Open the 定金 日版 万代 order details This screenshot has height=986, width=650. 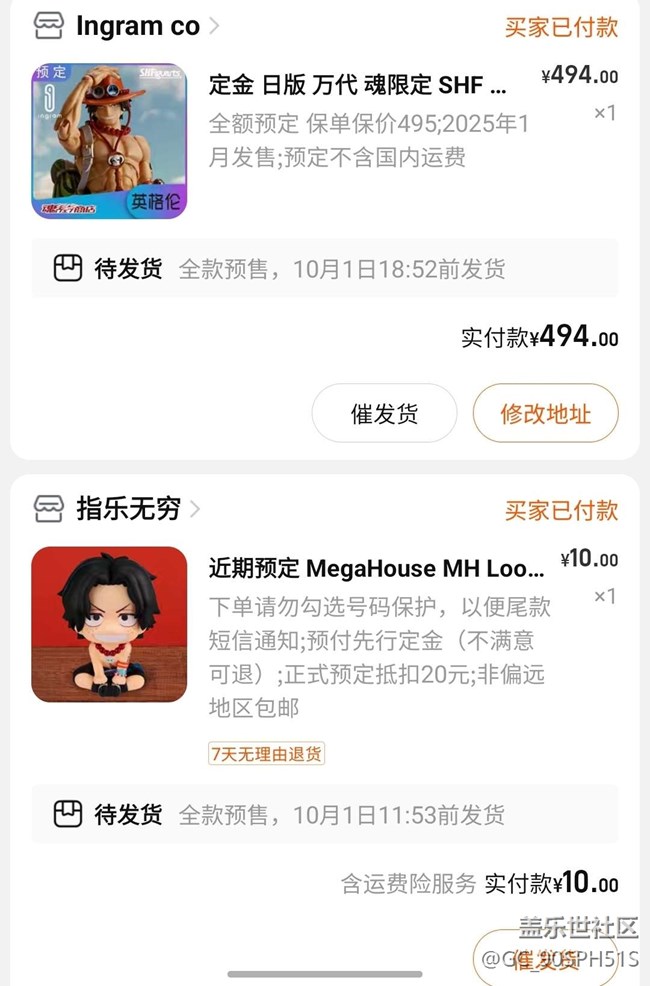(x=357, y=85)
